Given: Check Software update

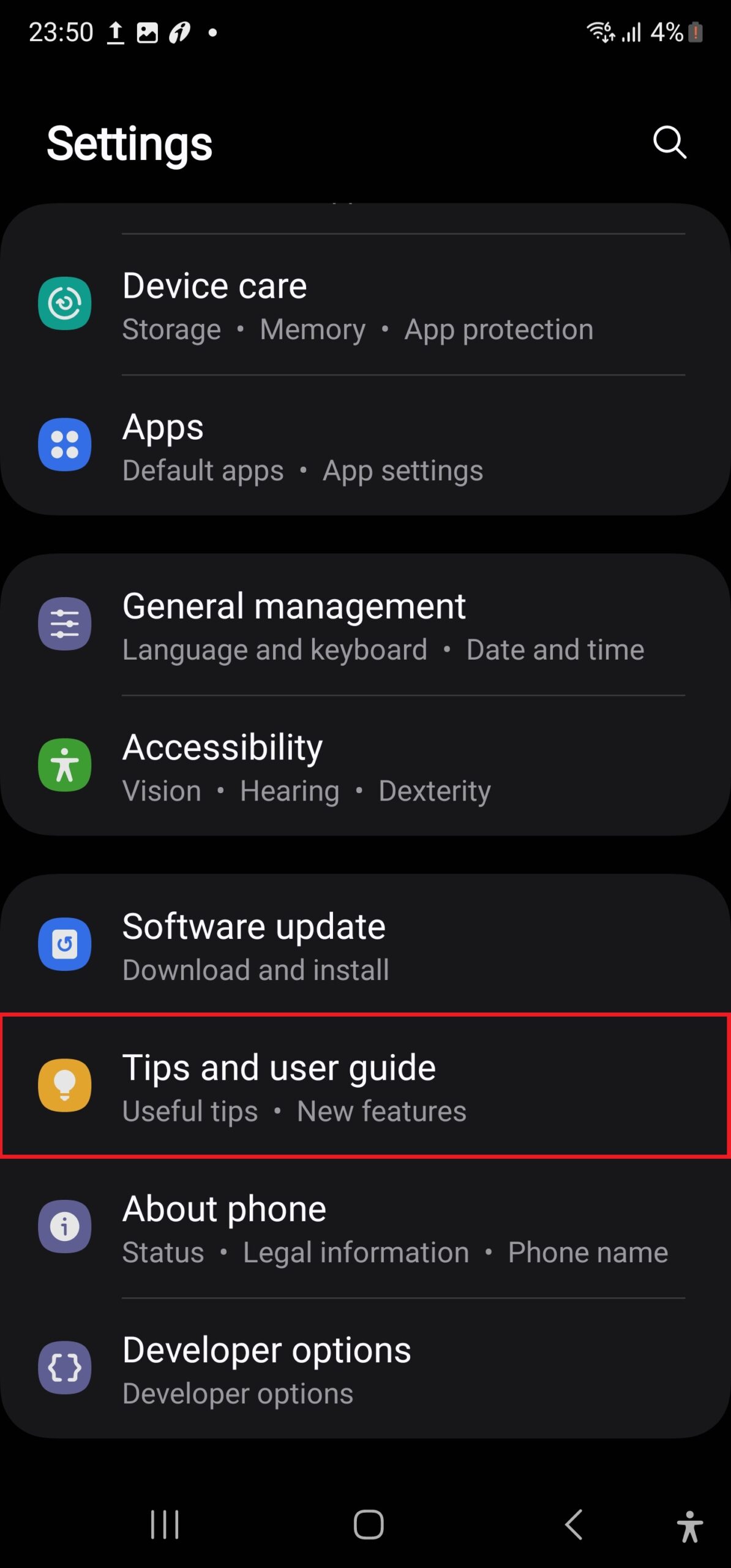Looking at the screenshot, I should (365, 945).
